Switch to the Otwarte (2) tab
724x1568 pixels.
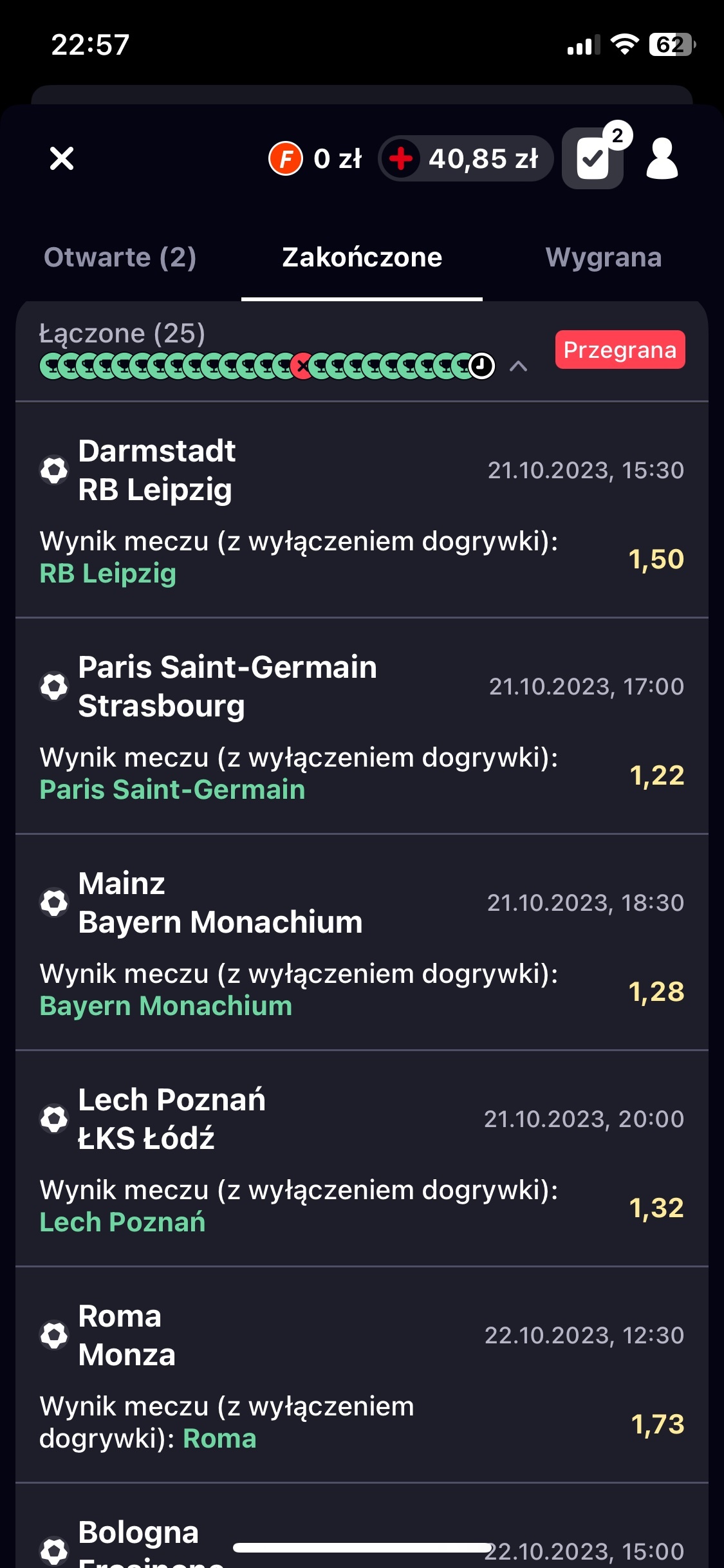tap(120, 257)
